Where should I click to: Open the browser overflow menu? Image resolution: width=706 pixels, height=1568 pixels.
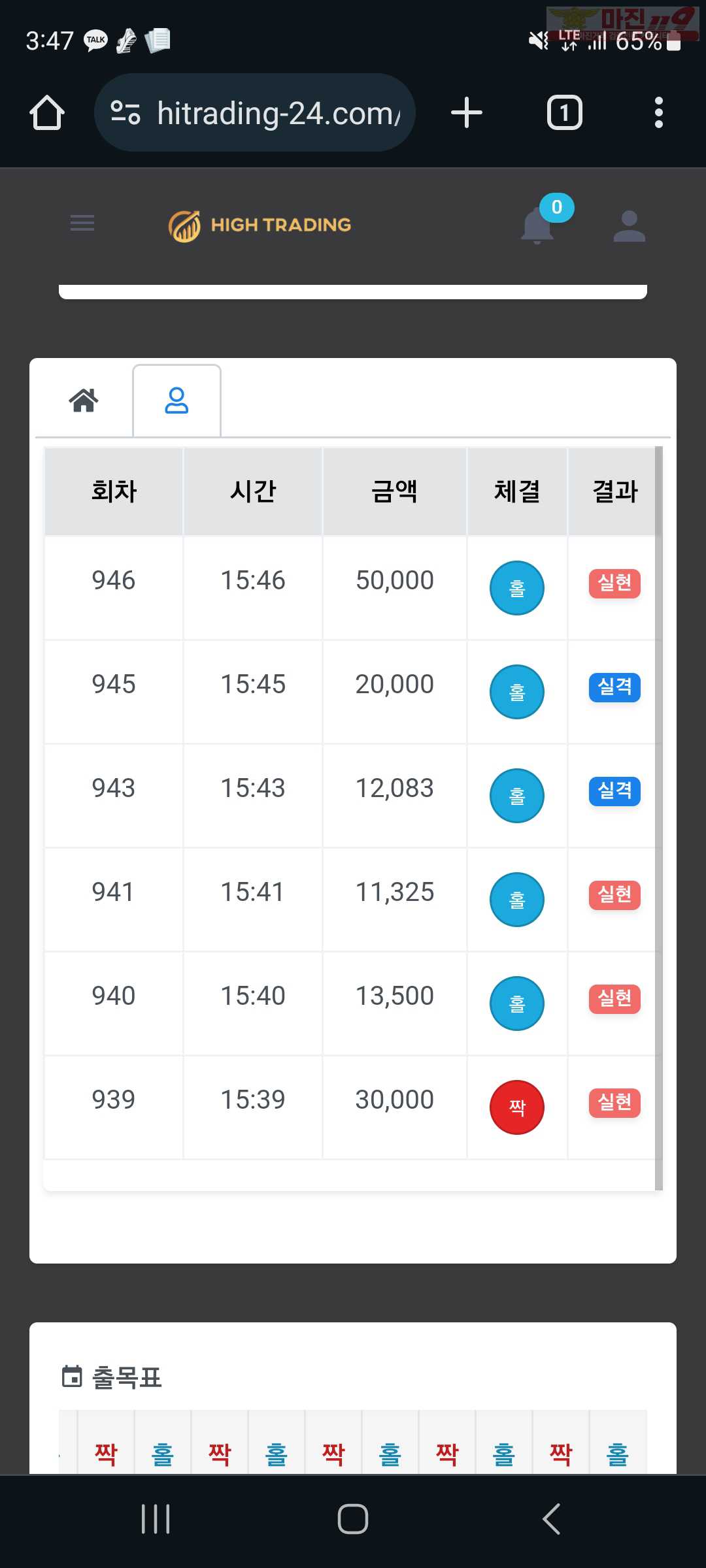(659, 112)
